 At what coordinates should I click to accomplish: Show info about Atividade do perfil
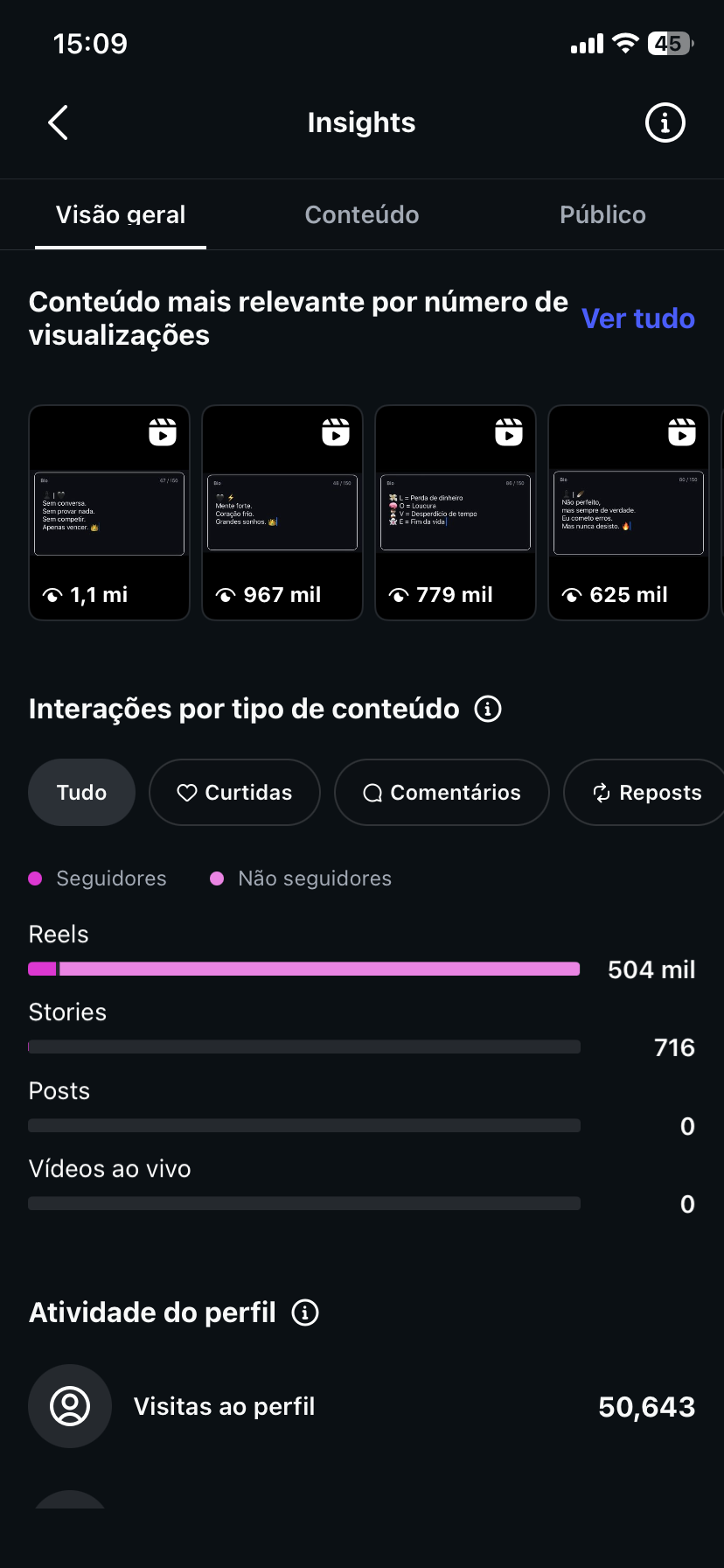305,1312
